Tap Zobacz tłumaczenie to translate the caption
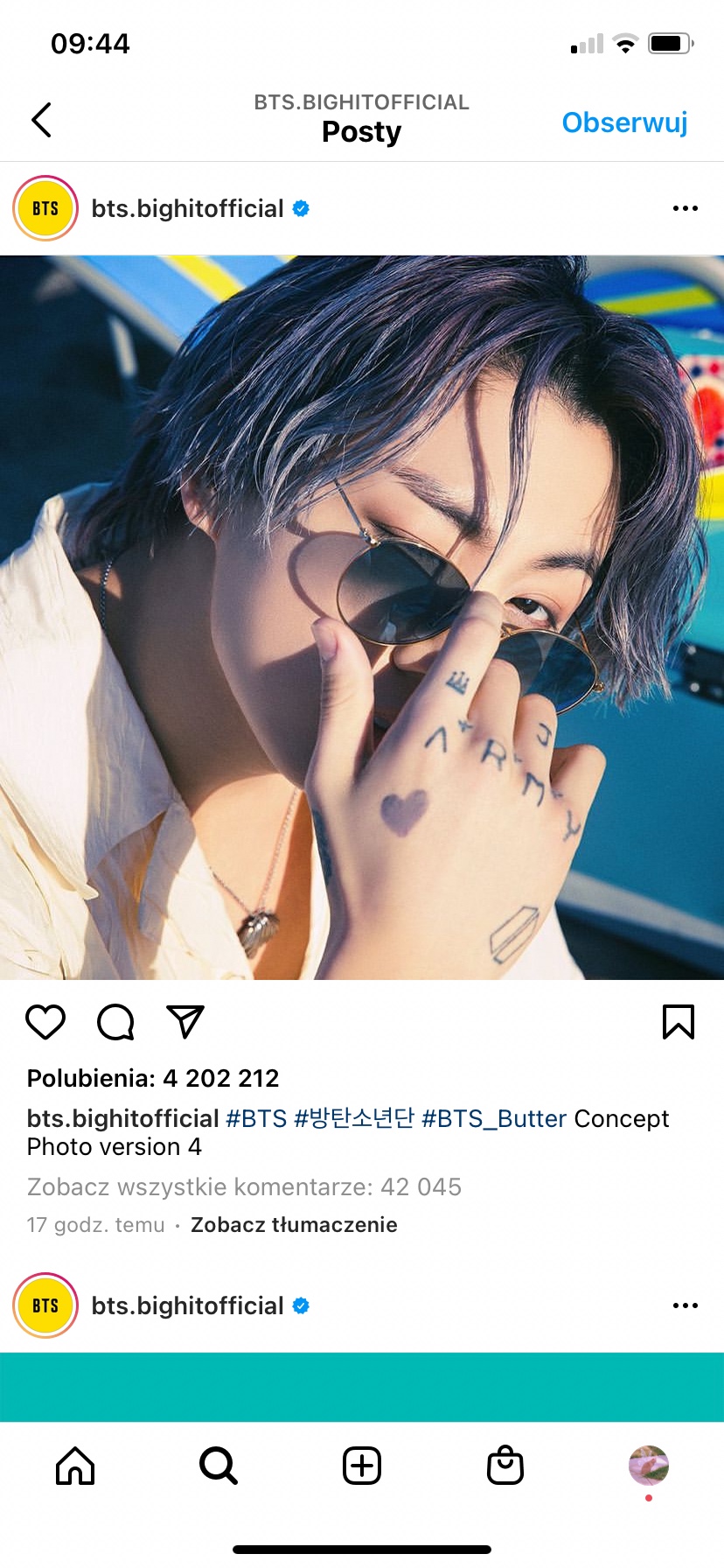724x1568 pixels. click(294, 1224)
